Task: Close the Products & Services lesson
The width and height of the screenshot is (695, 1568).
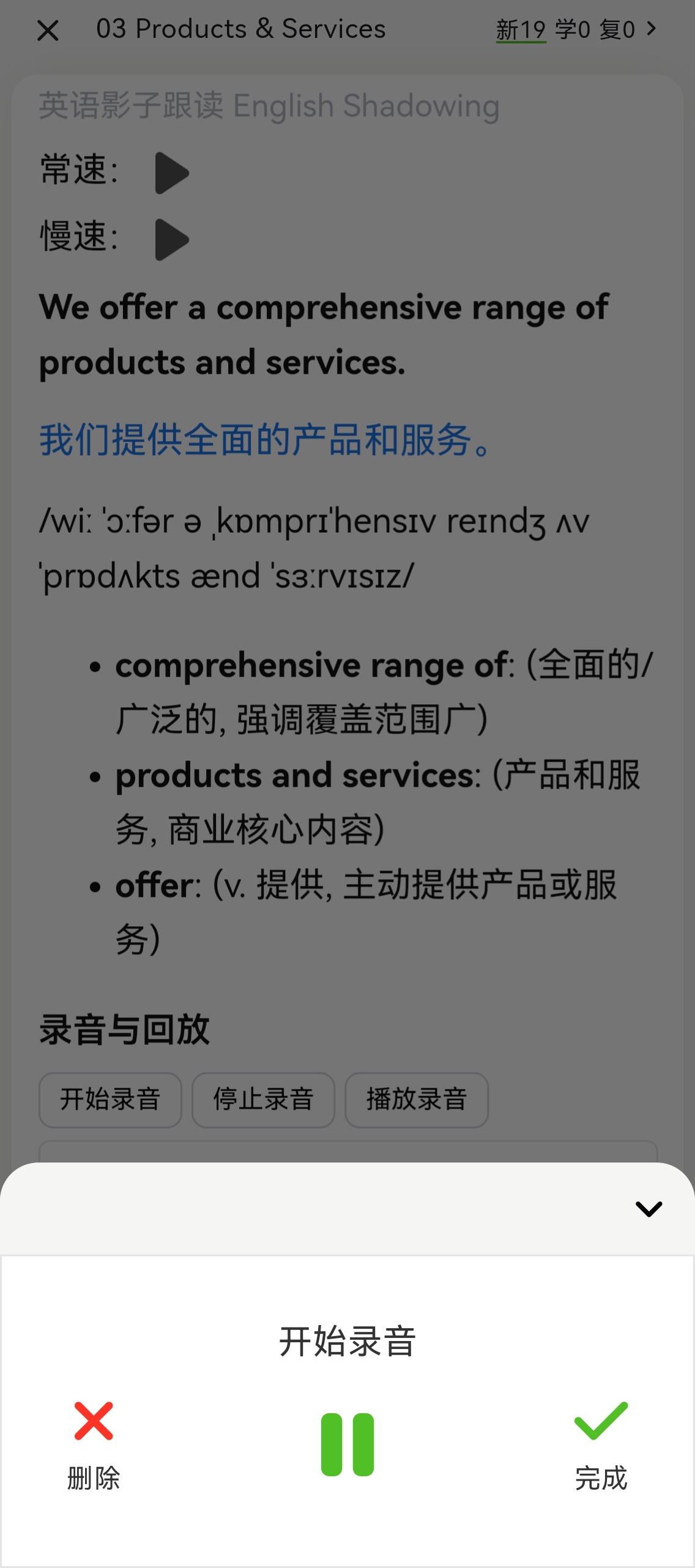Action: pyautogui.click(x=48, y=30)
